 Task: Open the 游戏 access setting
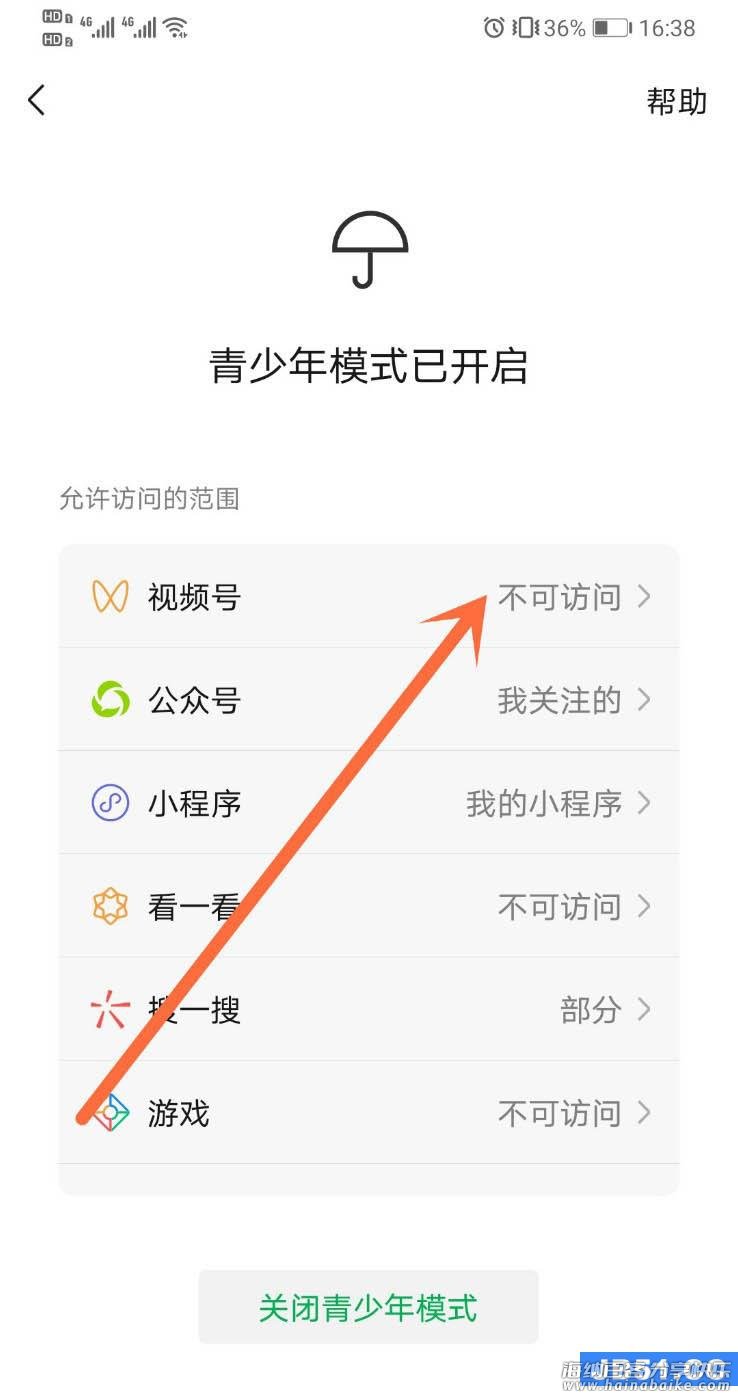click(368, 1113)
